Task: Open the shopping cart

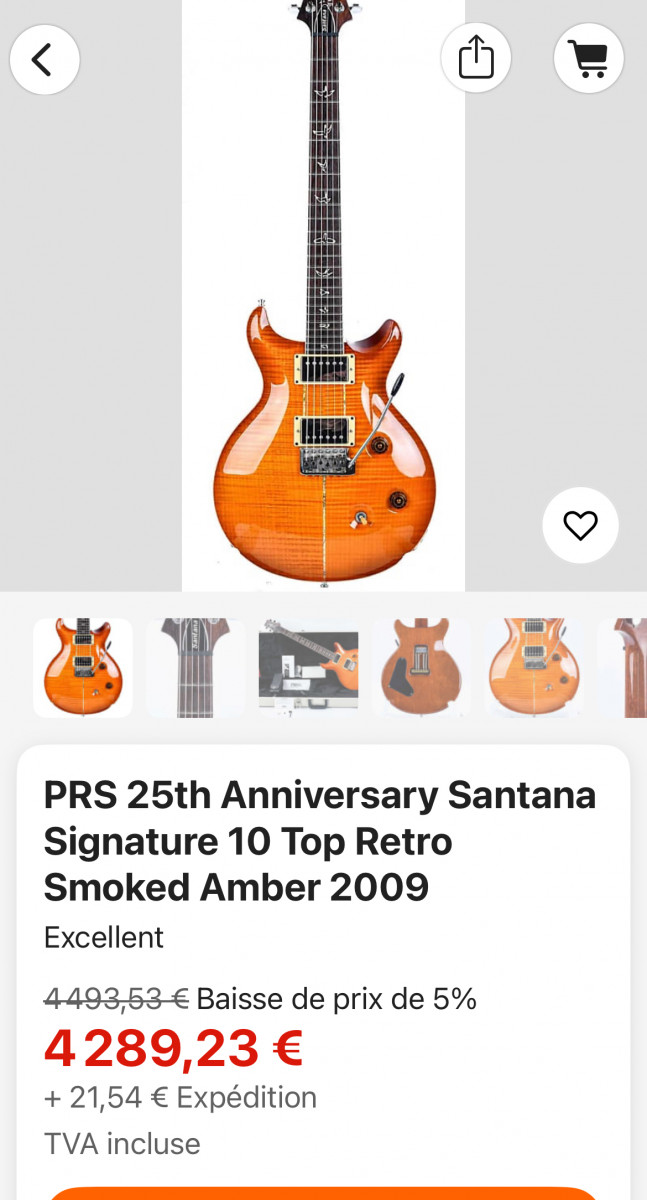Action: [x=588, y=59]
